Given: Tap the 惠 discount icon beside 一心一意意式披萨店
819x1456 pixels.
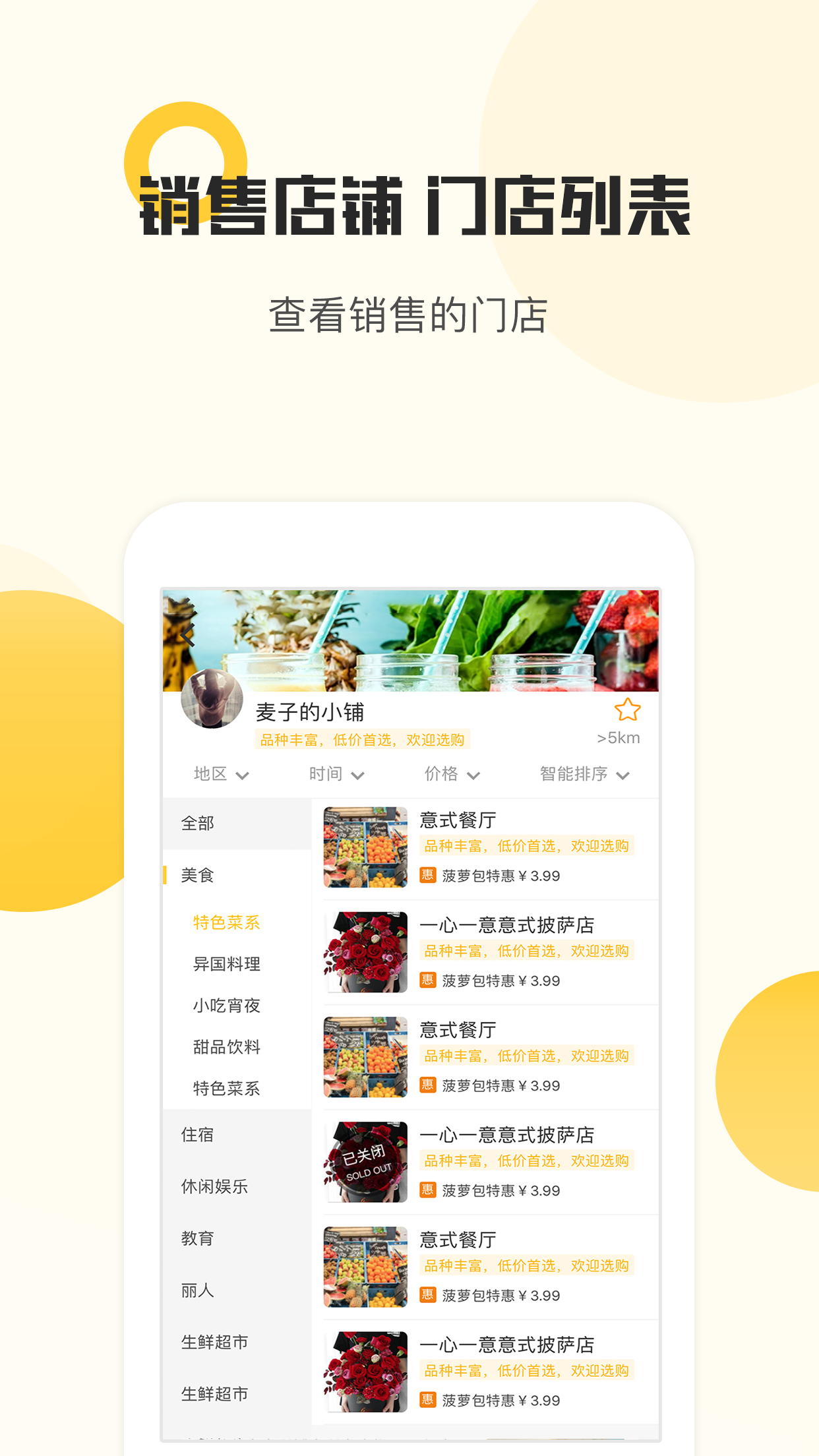Looking at the screenshot, I should (x=429, y=981).
